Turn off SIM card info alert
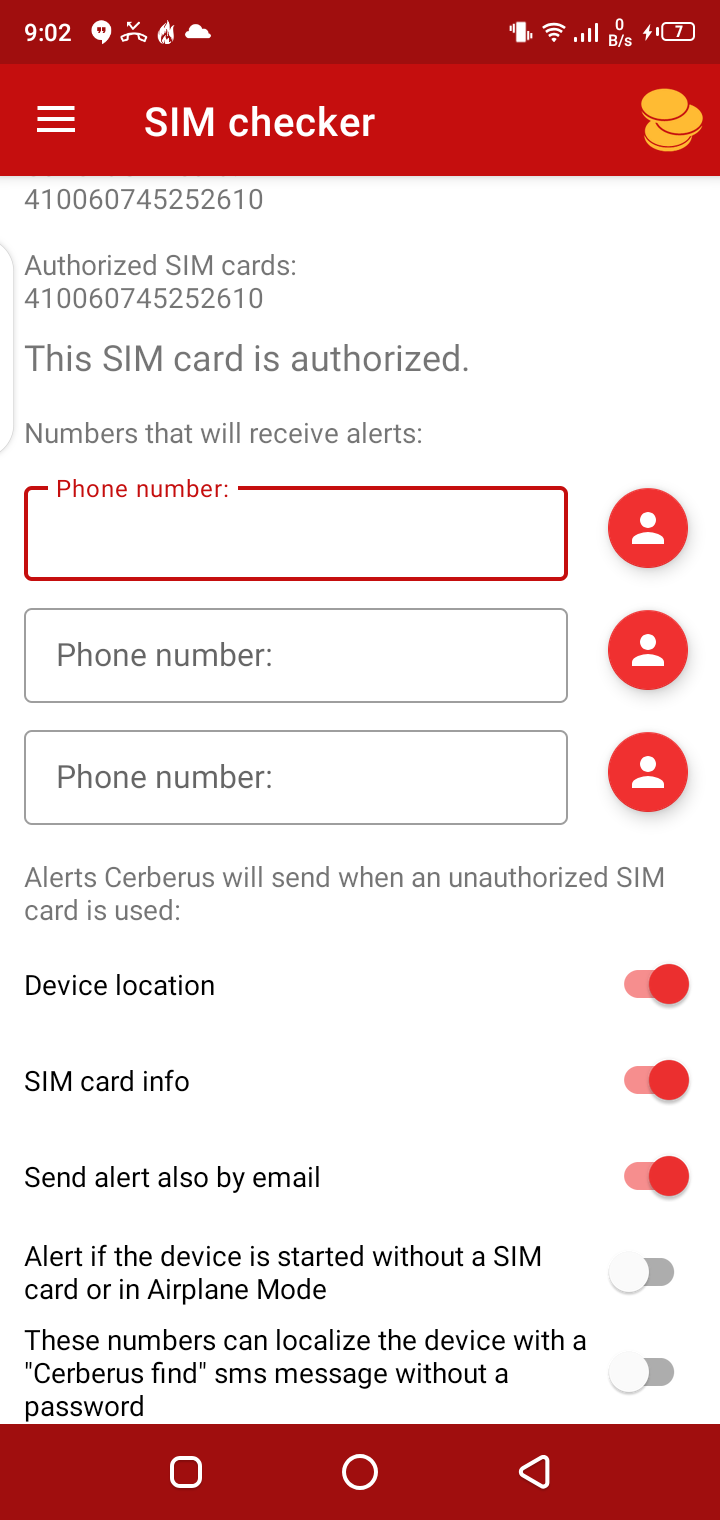 [656, 1081]
